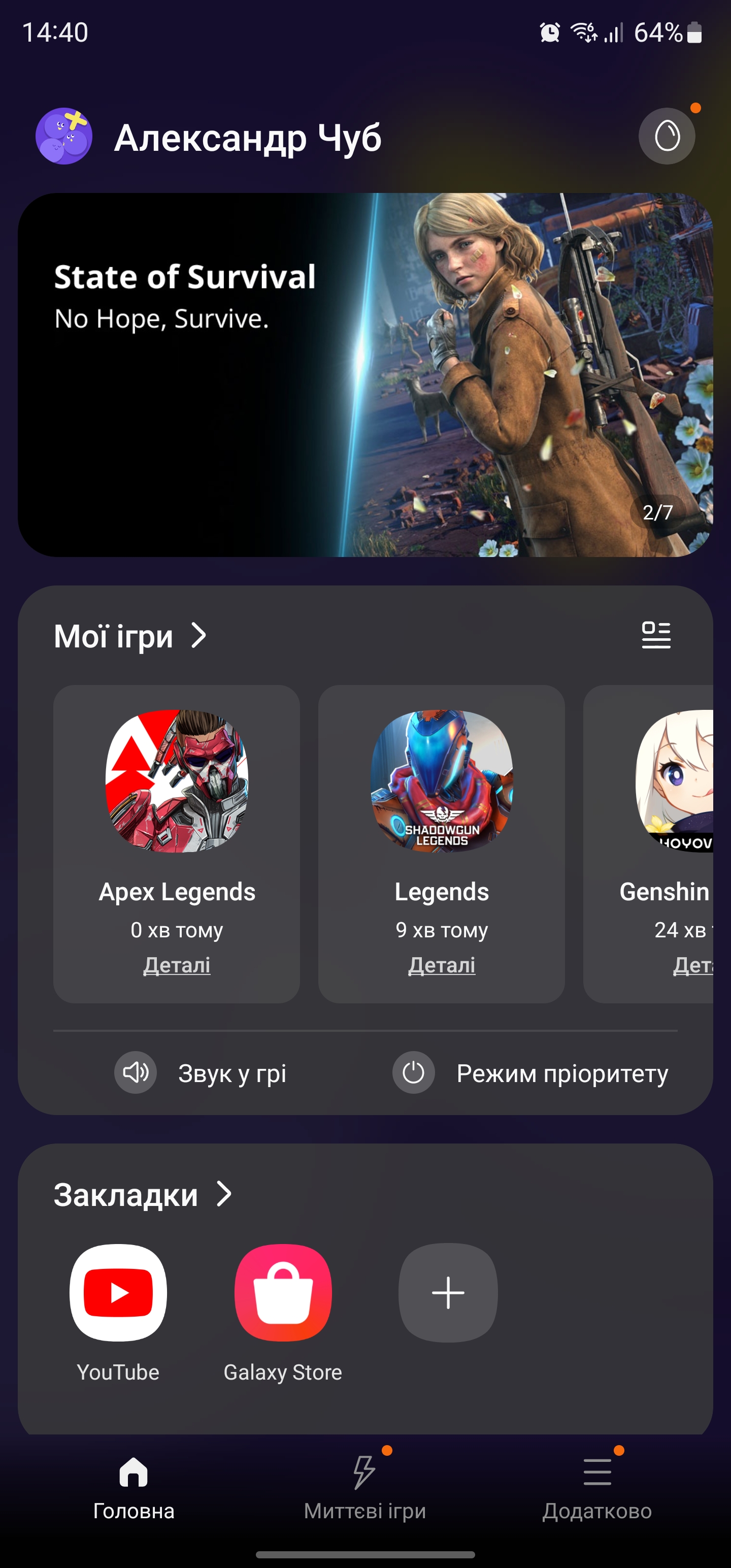731x1568 pixels.
Task: Open the YouTube bookmark
Action: (119, 1293)
